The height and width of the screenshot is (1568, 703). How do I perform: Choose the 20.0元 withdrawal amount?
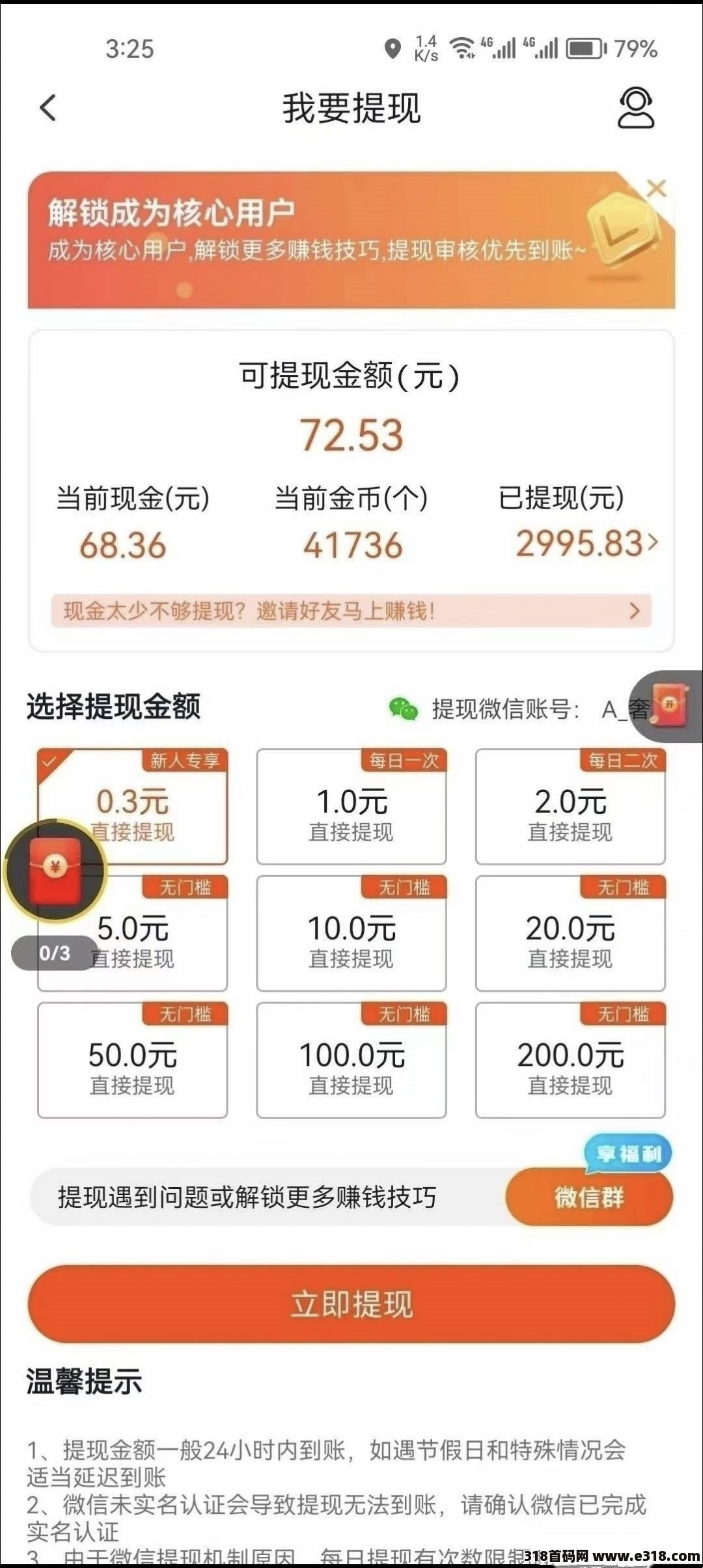coord(570,934)
